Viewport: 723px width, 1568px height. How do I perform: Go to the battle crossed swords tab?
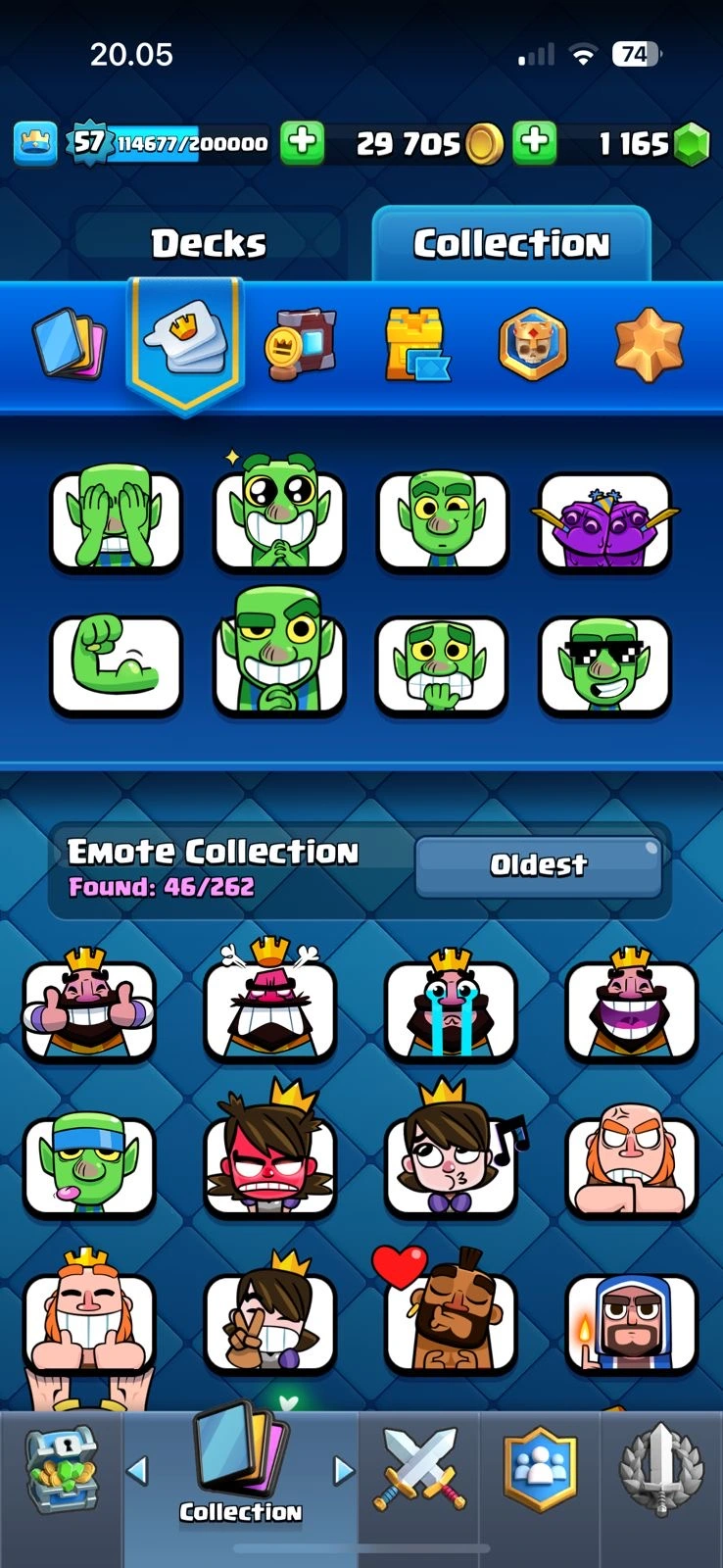(418, 1470)
